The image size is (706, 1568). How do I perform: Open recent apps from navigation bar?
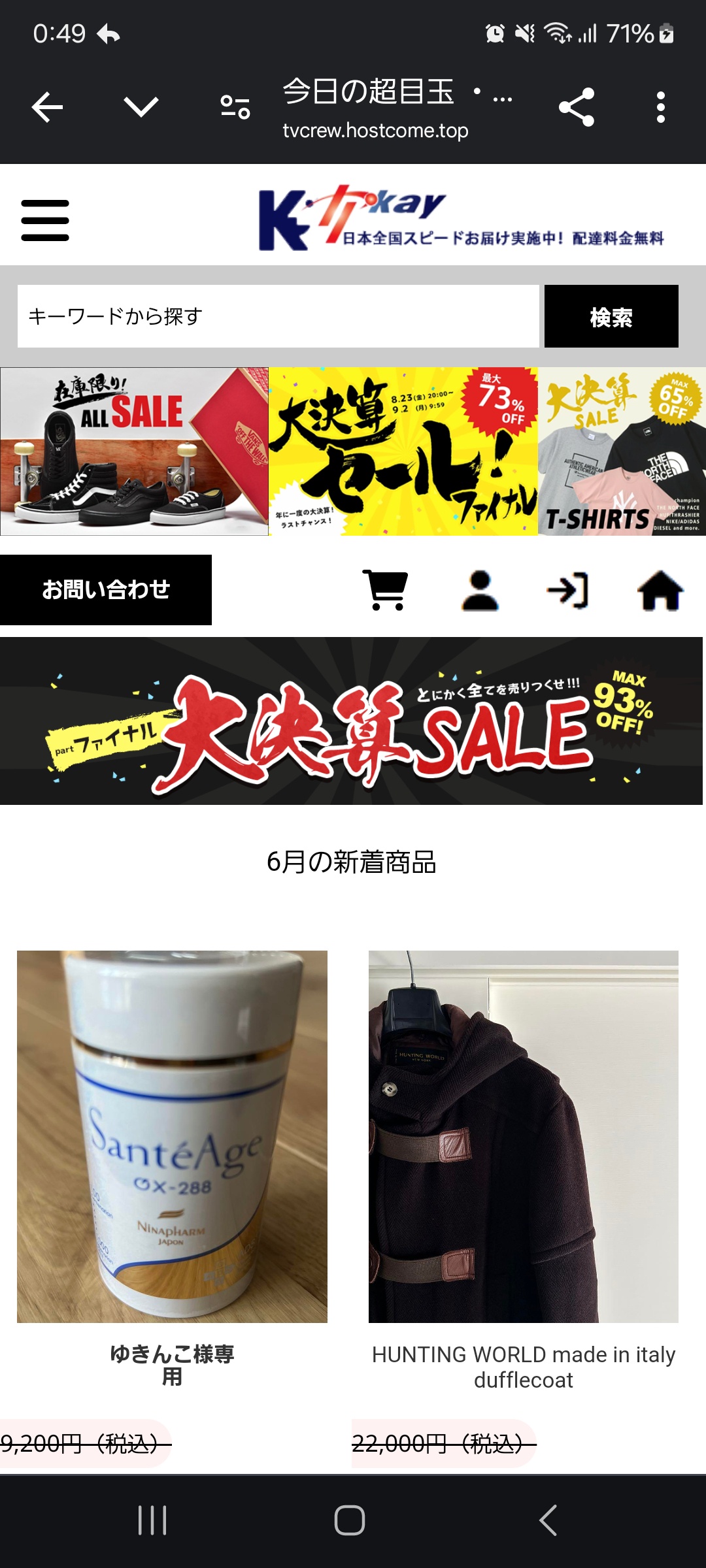pos(152,1520)
